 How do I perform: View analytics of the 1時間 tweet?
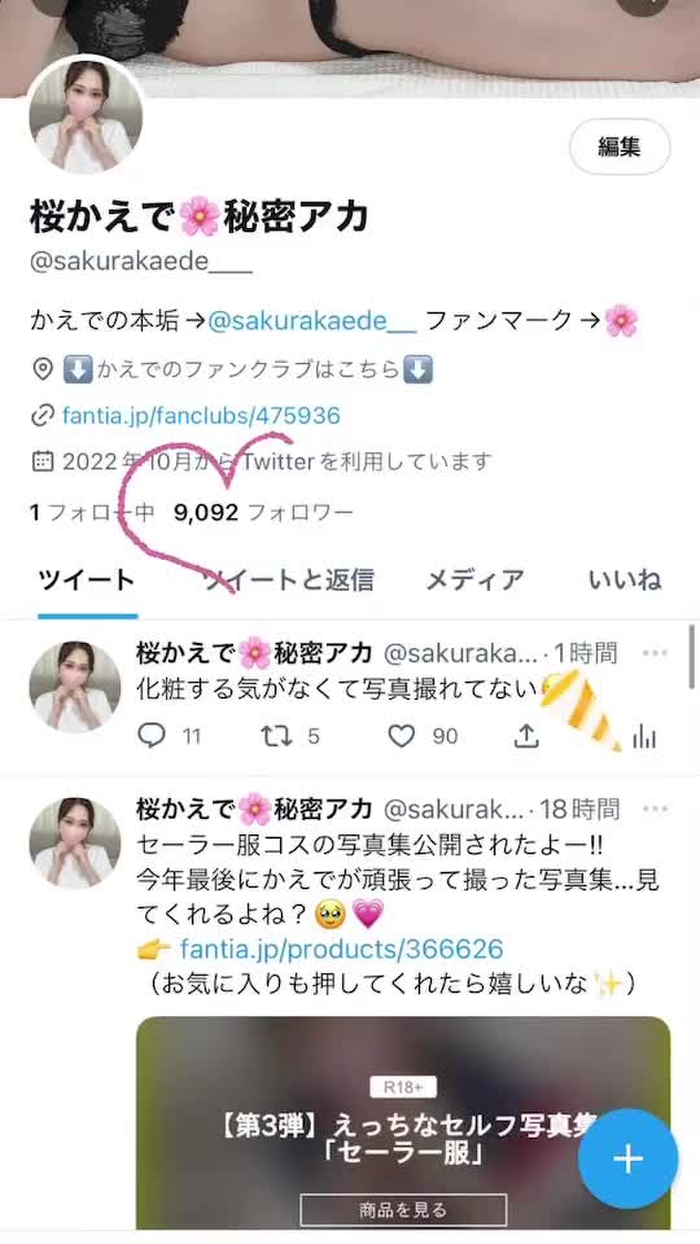(646, 737)
